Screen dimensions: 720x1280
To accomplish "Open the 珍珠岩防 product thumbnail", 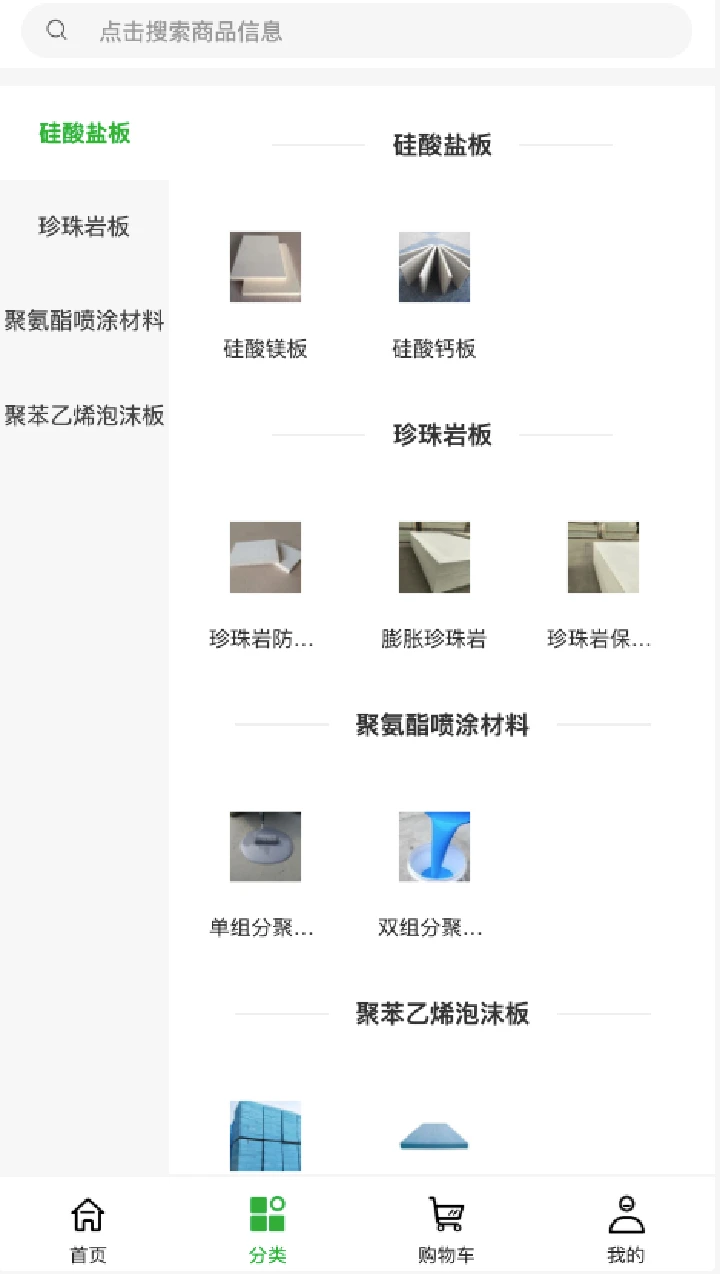I will pyautogui.click(x=265, y=557).
